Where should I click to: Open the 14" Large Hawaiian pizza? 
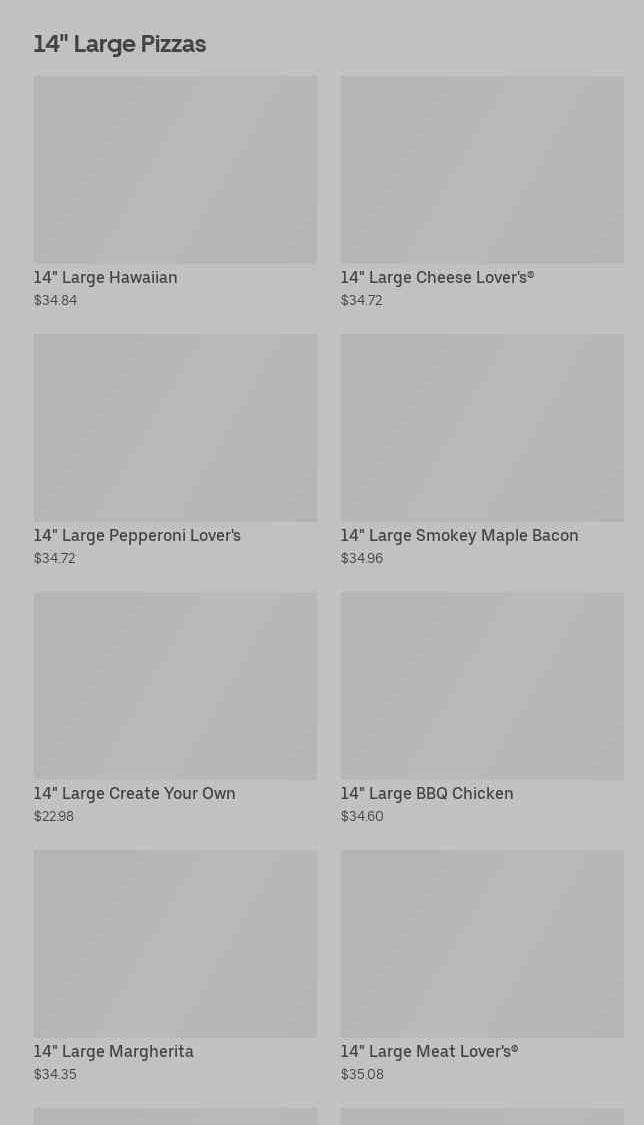pyautogui.click(x=175, y=192)
